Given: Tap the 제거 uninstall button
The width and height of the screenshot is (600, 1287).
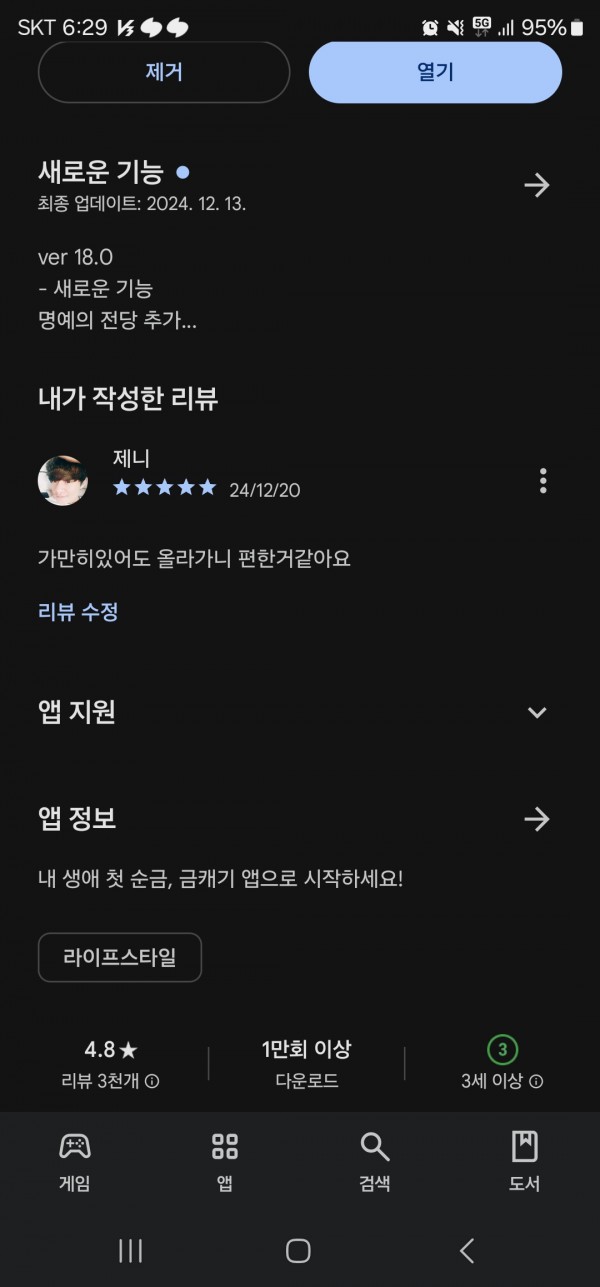Looking at the screenshot, I should pyautogui.click(x=164, y=72).
